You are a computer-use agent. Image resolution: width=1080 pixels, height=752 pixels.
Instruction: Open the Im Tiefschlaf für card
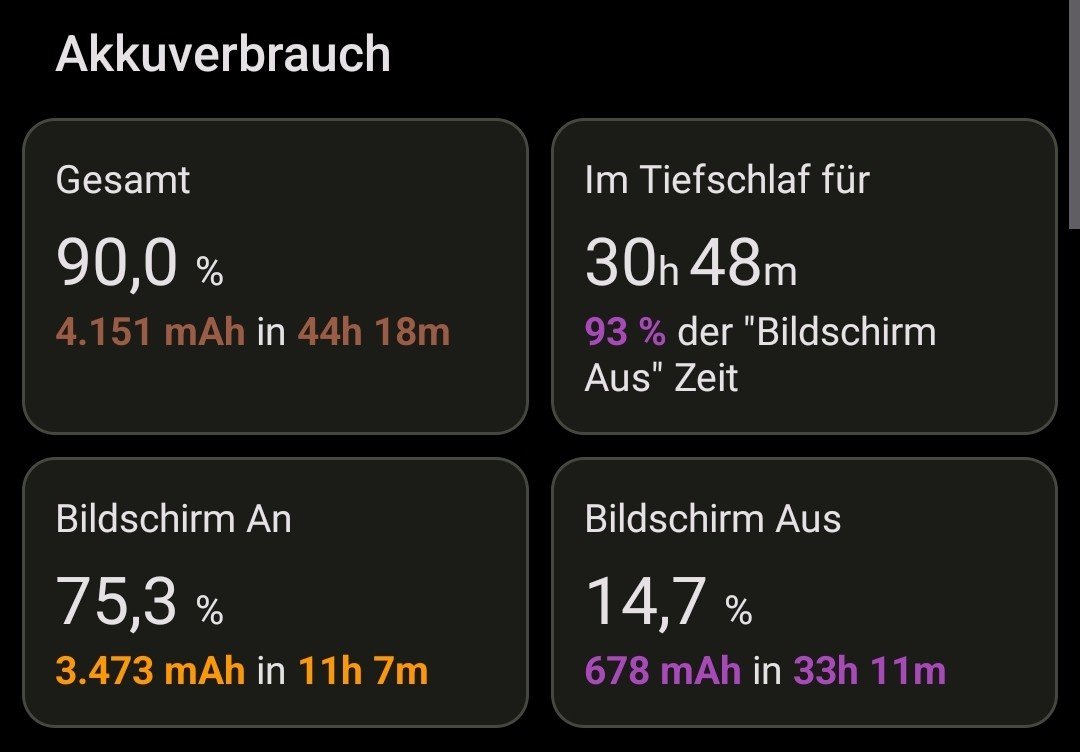(x=804, y=276)
